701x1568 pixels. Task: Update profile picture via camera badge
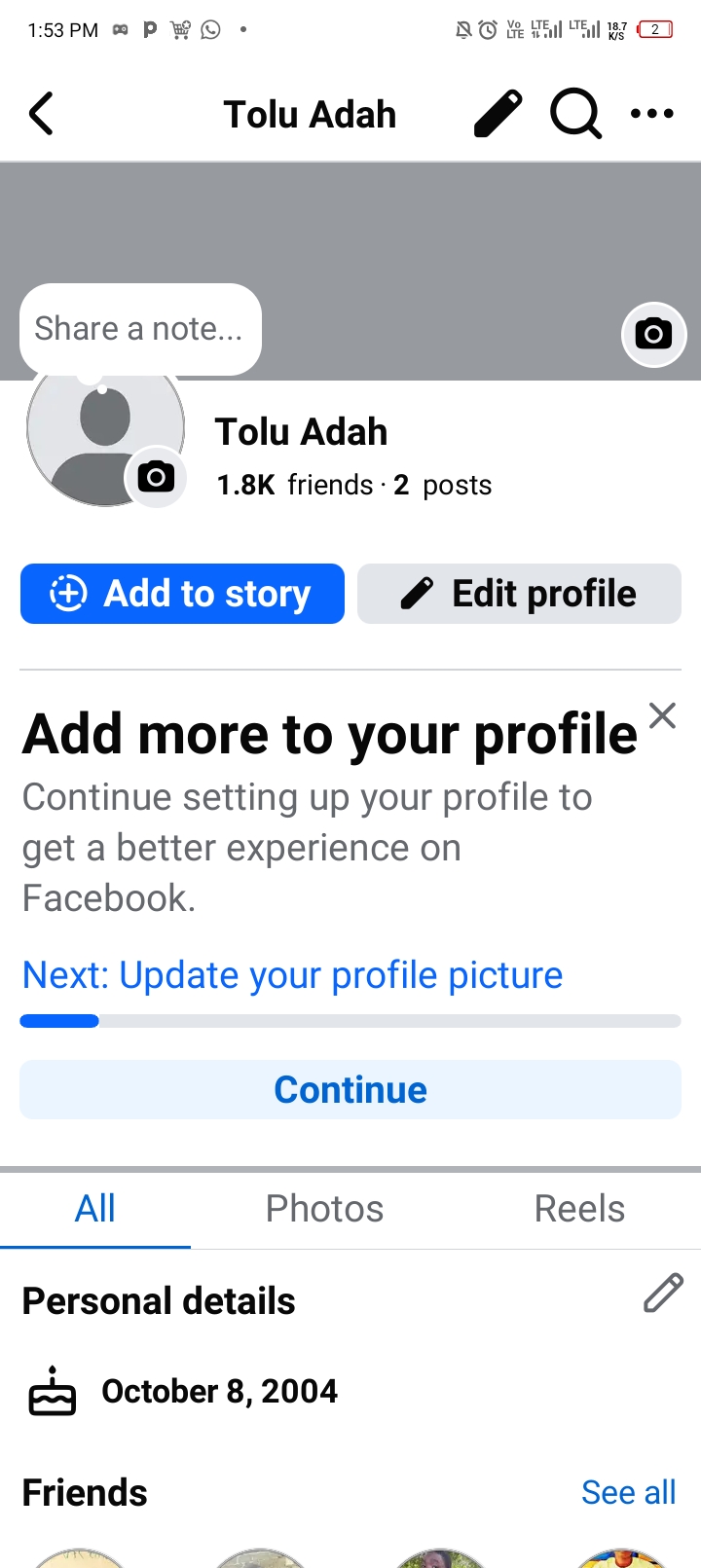point(156,477)
